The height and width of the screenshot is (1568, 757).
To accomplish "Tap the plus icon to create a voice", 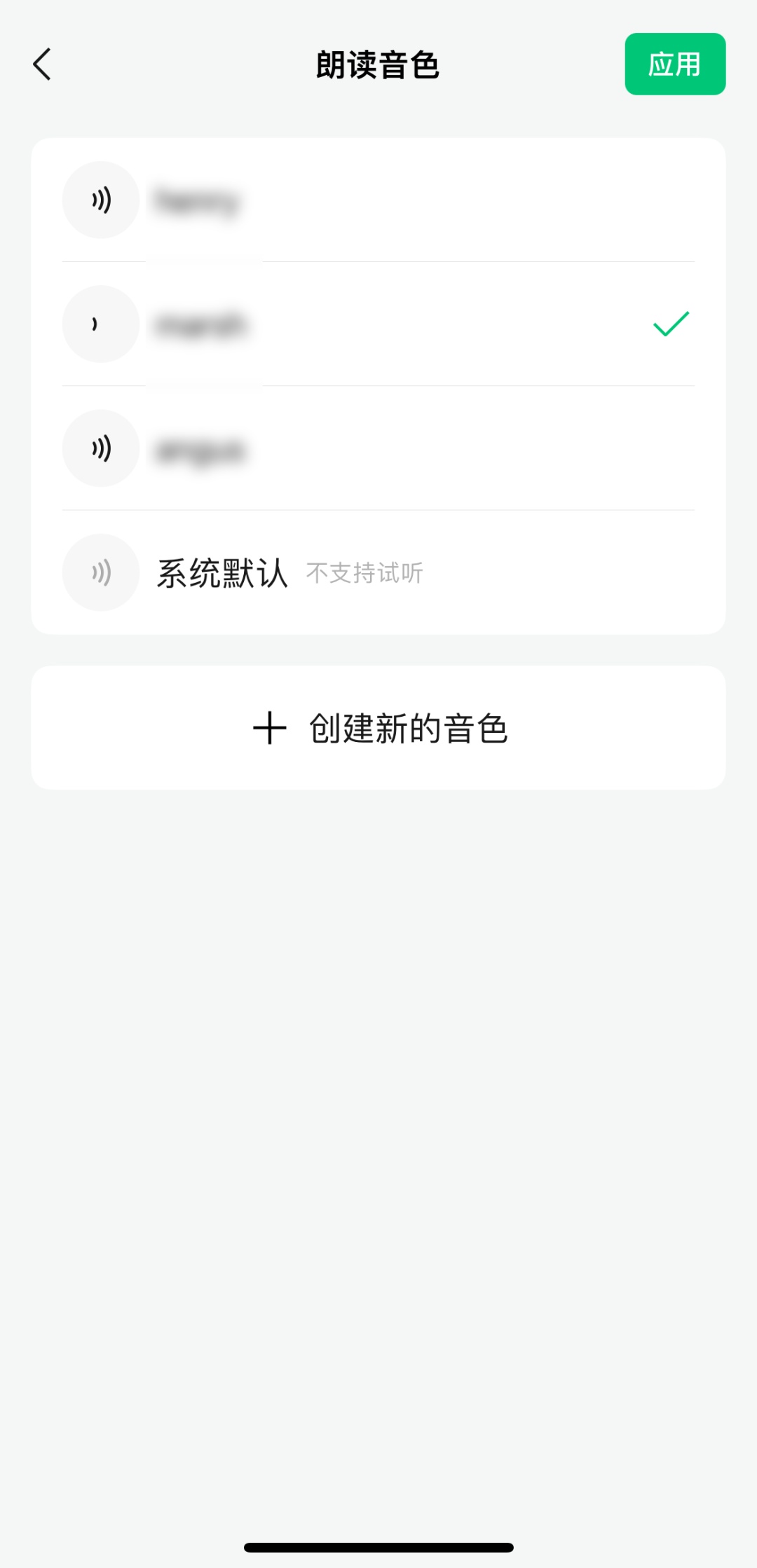I will [269, 729].
